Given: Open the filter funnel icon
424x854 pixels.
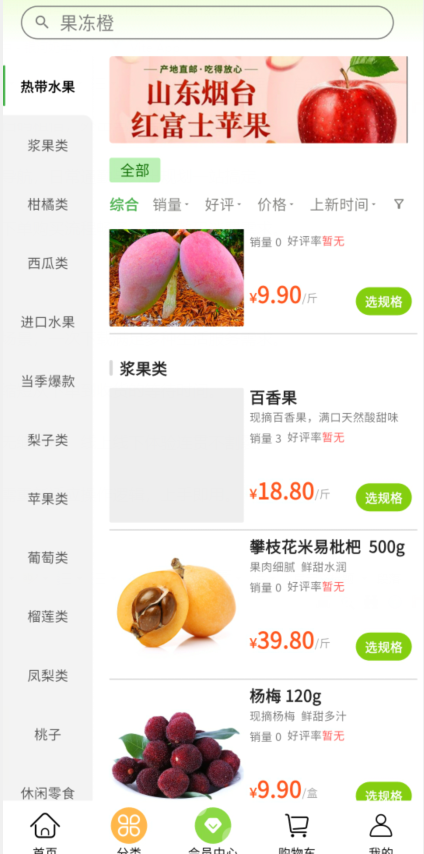Looking at the screenshot, I should coord(399,204).
